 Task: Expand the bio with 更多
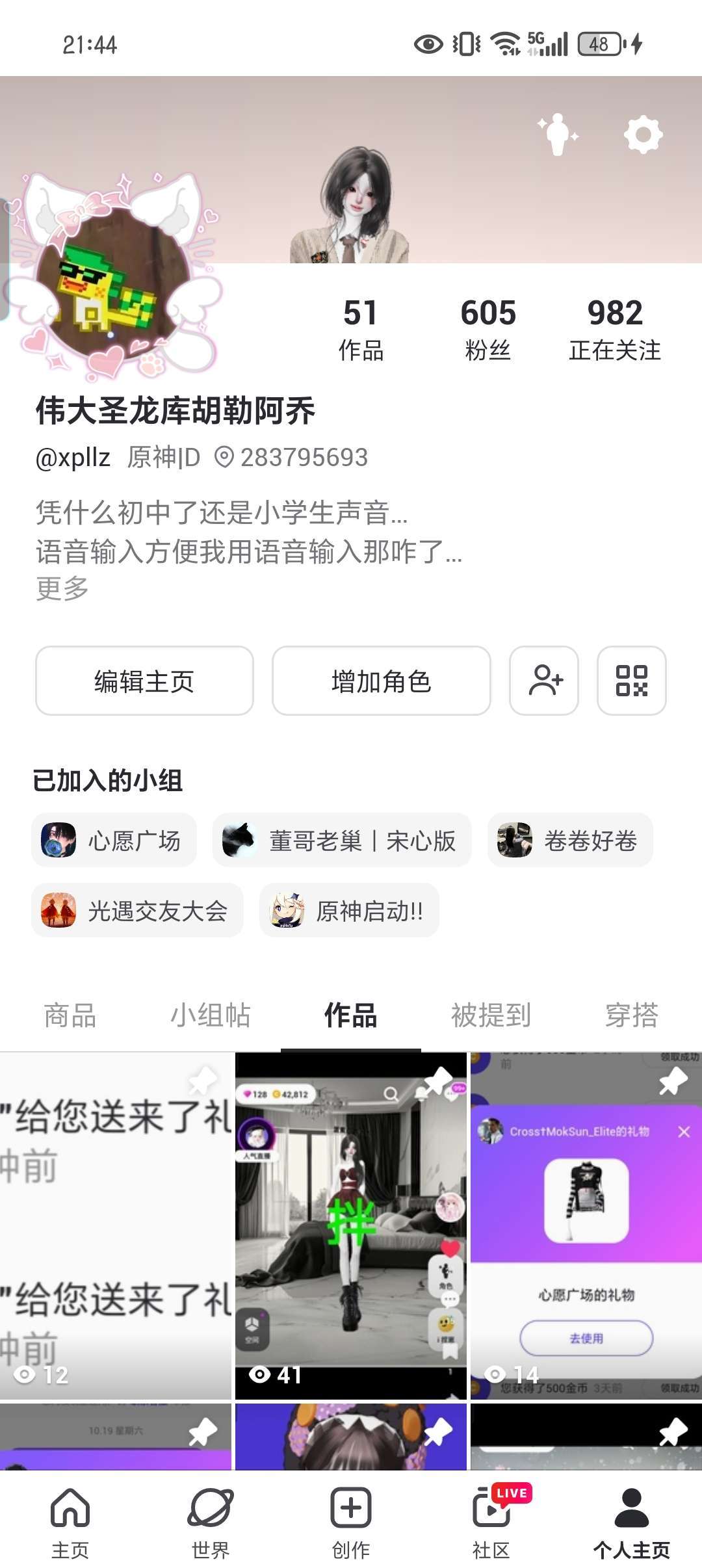click(62, 588)
